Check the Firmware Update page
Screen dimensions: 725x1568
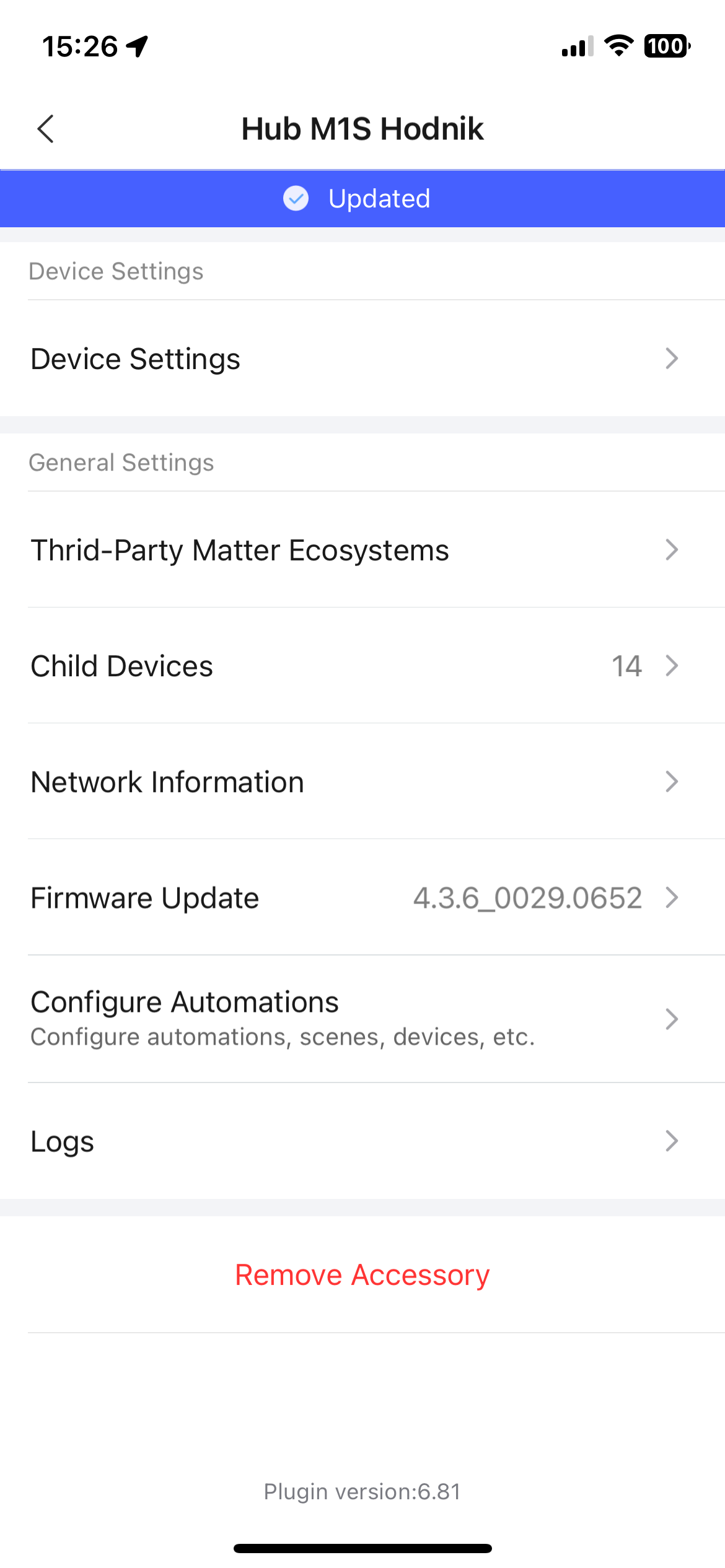362,898
